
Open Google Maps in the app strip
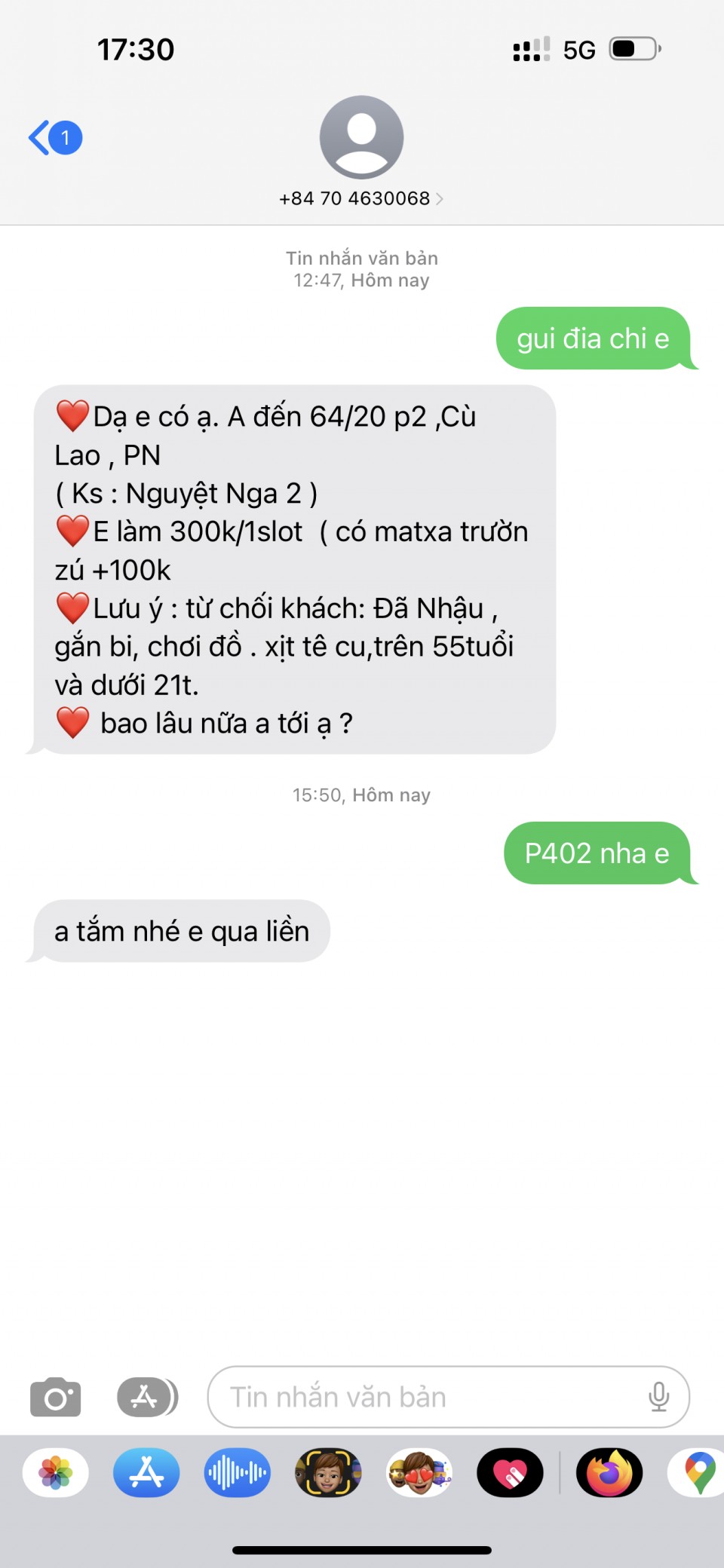click(x=698, y=1473)
